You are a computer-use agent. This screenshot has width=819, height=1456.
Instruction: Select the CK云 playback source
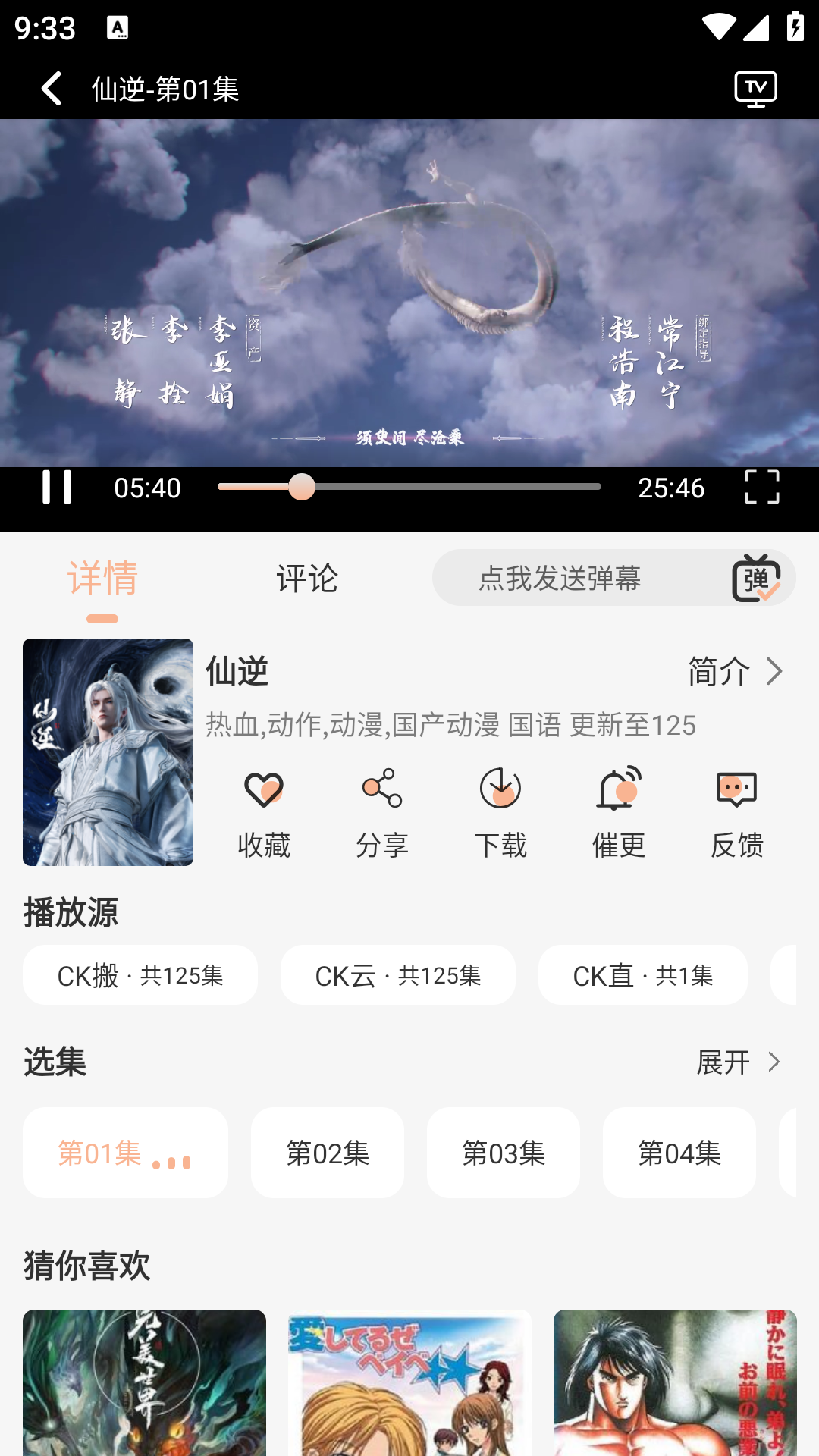pos(398,975)
